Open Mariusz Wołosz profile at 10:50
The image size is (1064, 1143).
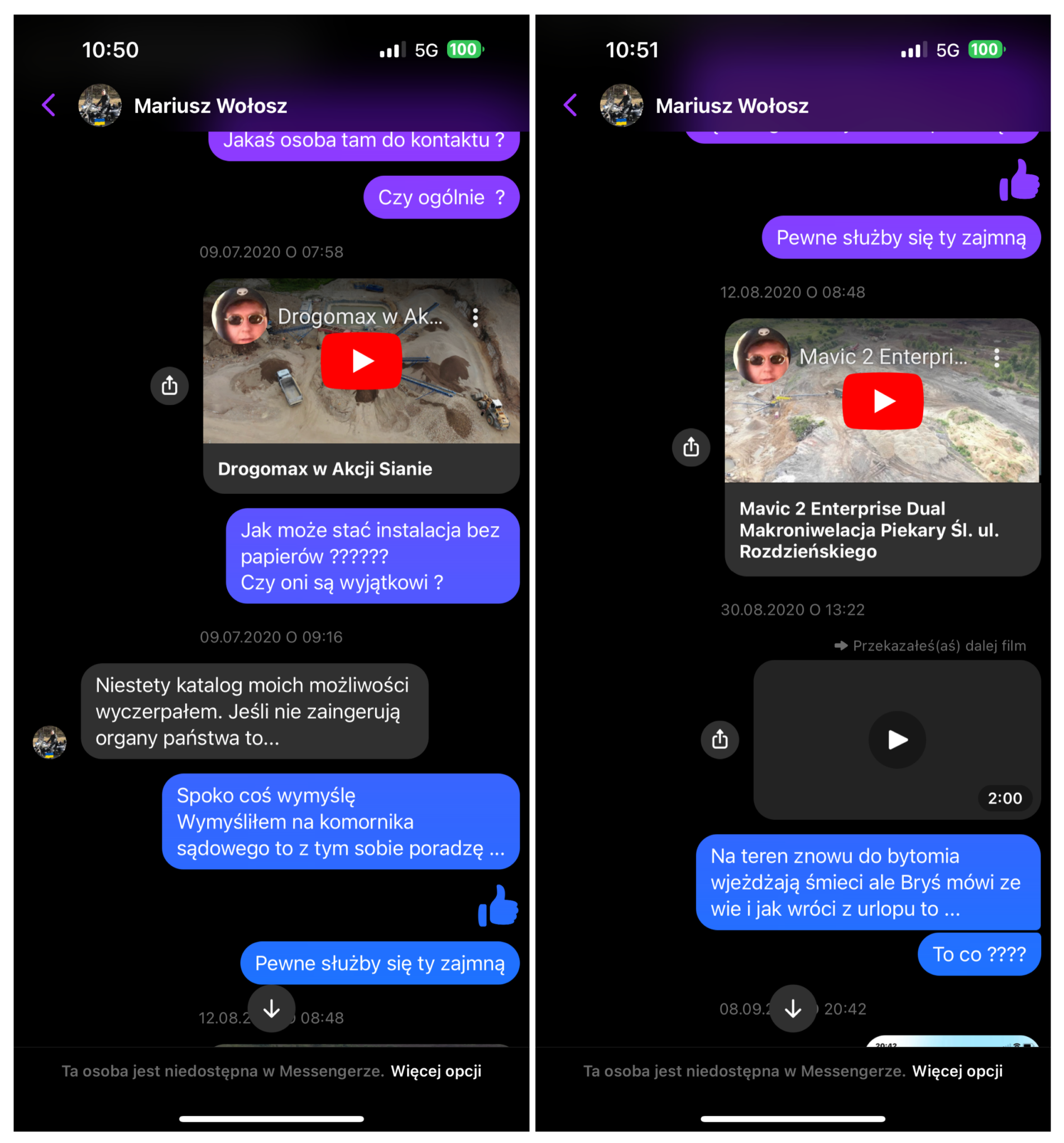click(x=210, y=106)
